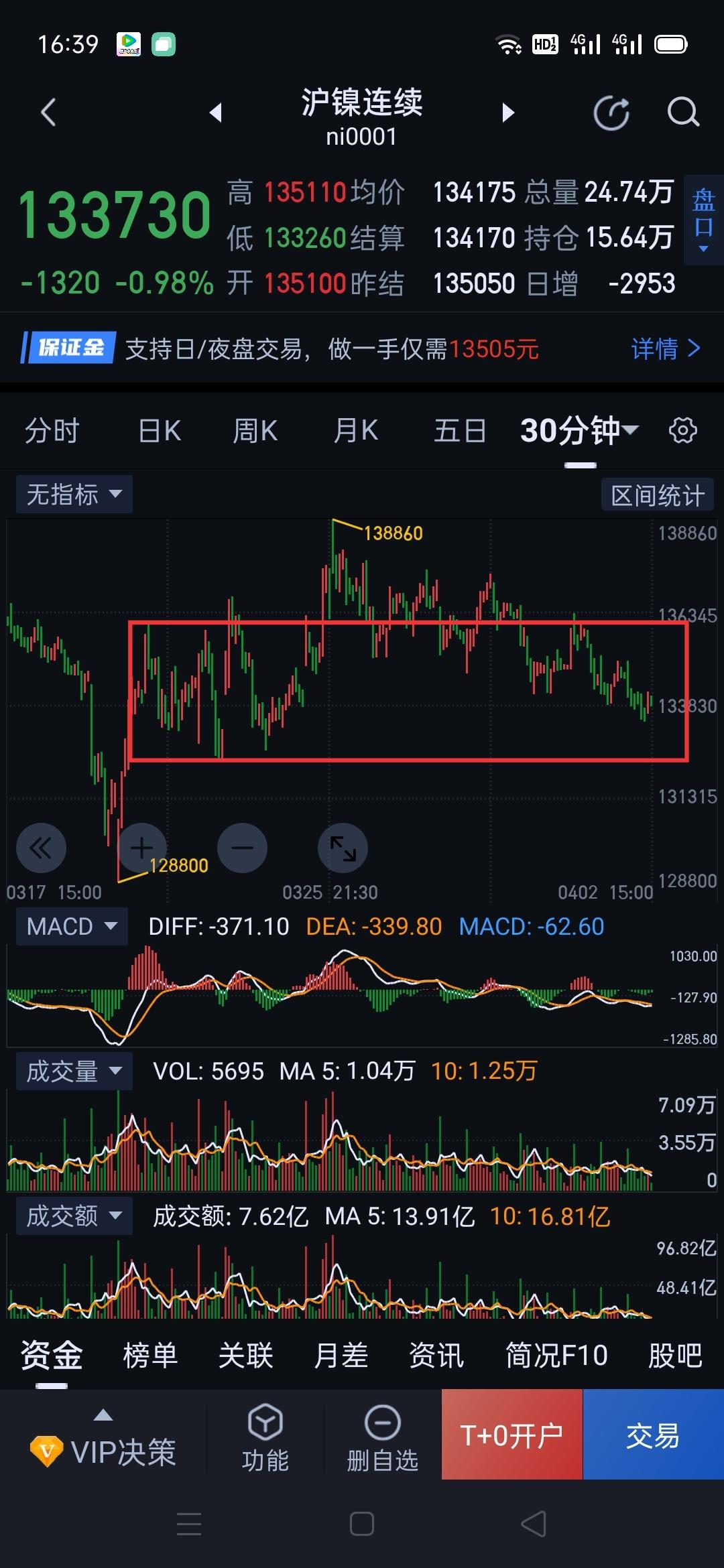The image size is (724, 1568).
Task: Click the back arrow in the top bar
Action: pyautogui.click(x=47, y=112)
